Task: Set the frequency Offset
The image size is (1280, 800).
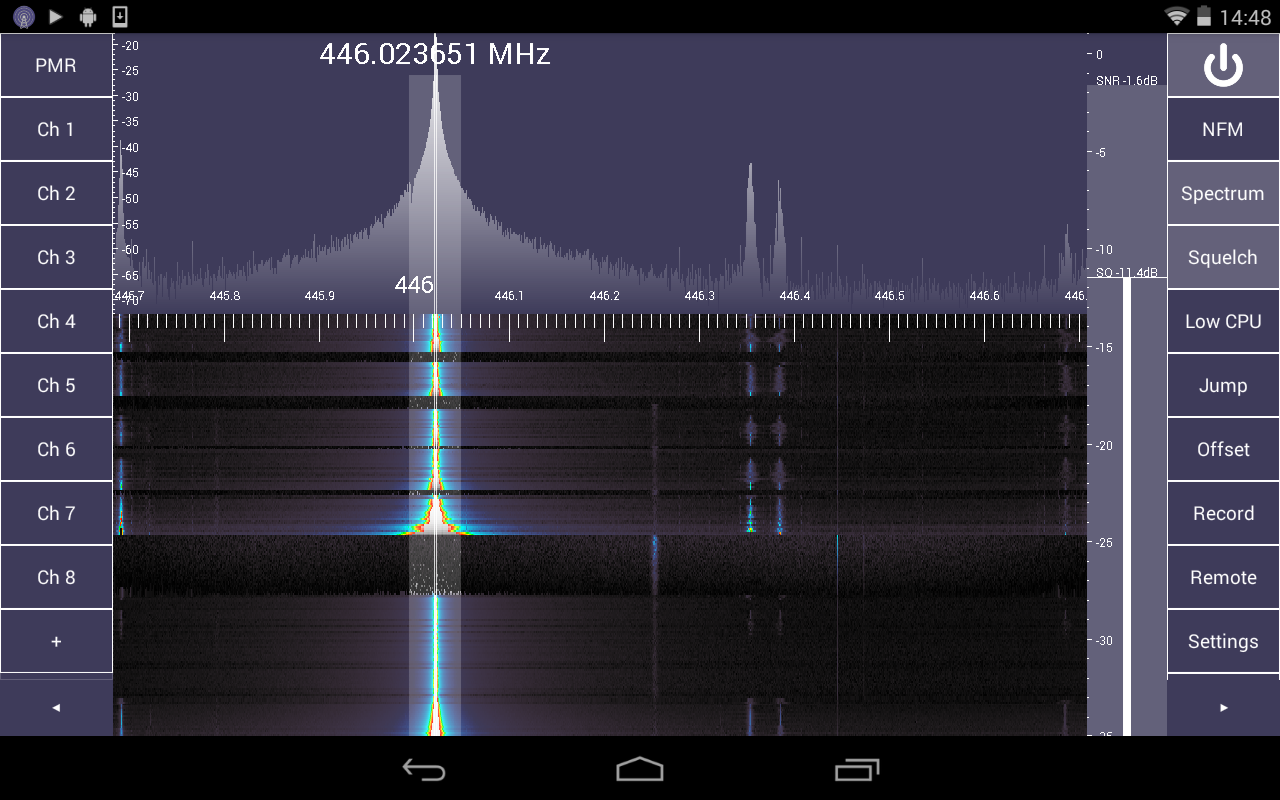Action: click(x=1223, y=450)
